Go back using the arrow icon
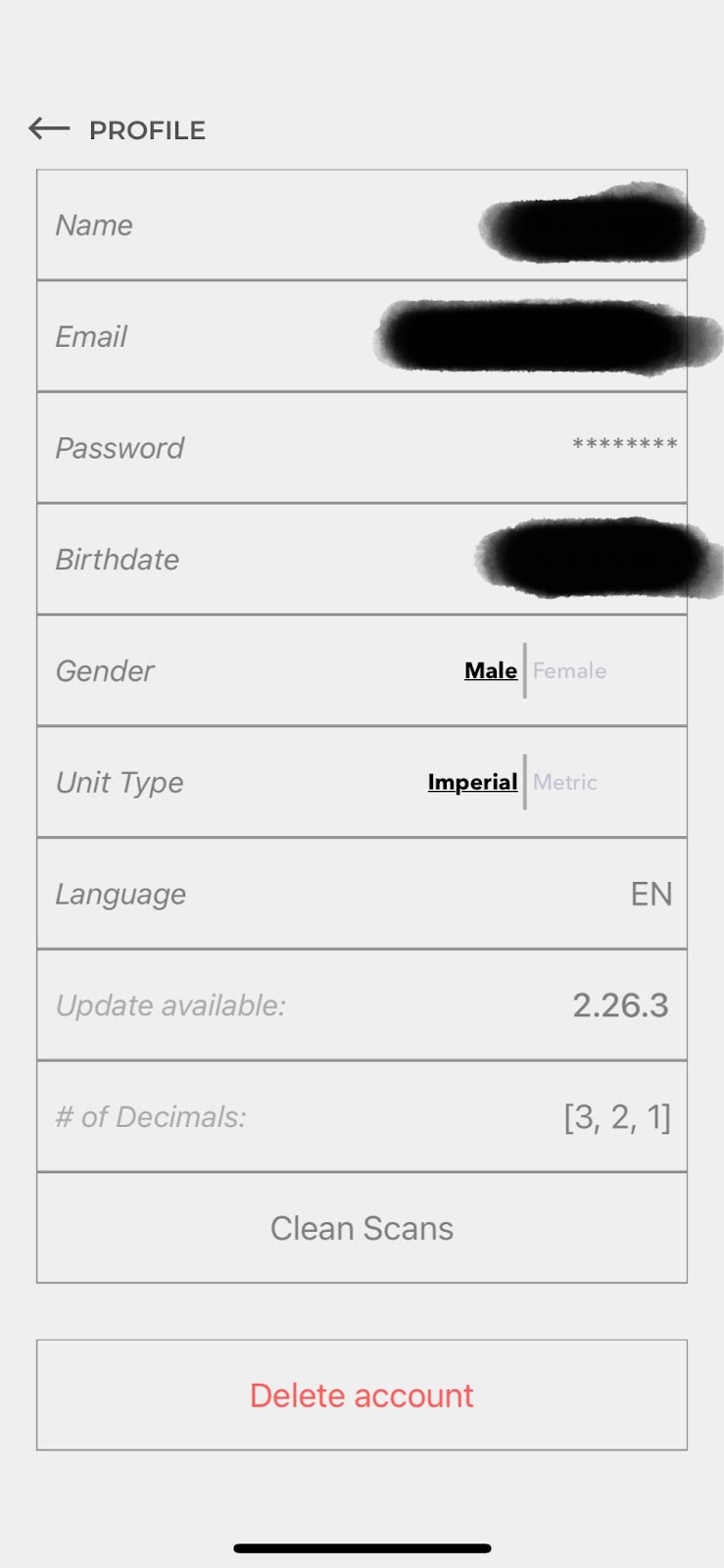This screenshot has height=1568, width=724. [49, 128]
